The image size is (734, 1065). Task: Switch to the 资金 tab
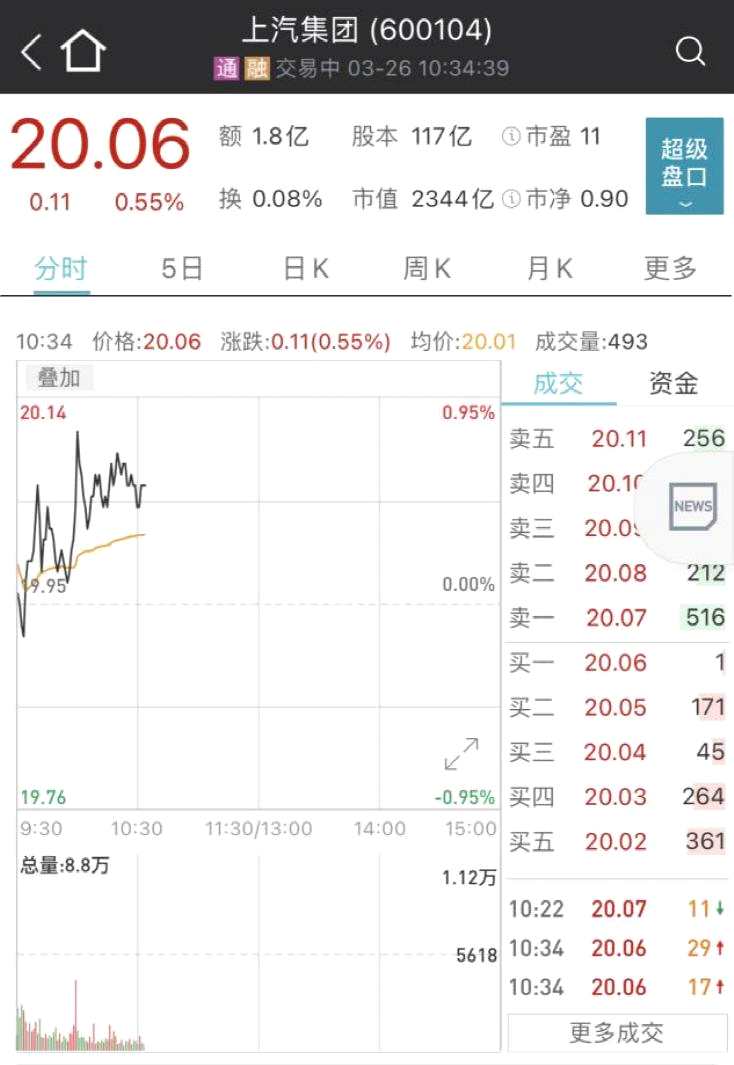(x=673, y=383)
